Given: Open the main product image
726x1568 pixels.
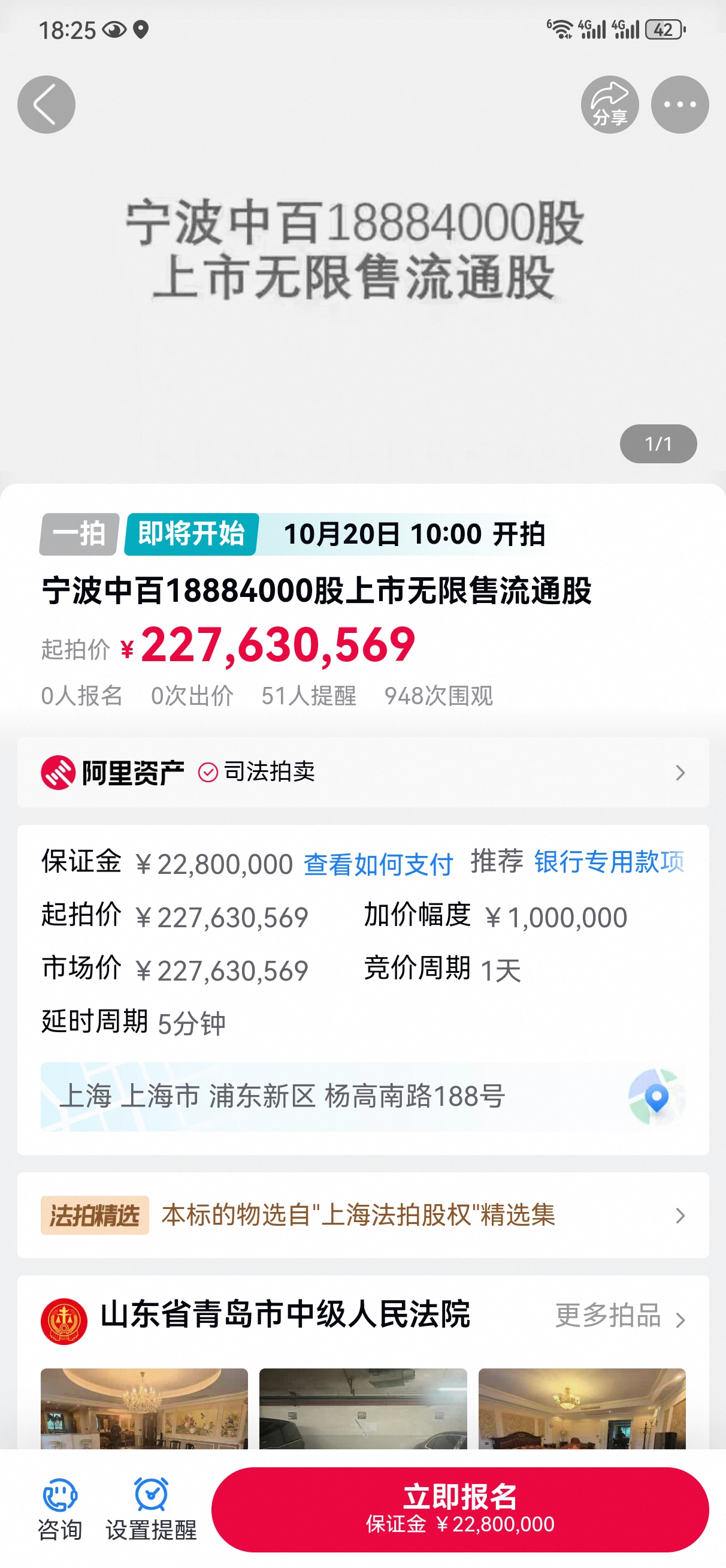Looking at the screenshot, I should tap(362, 274).
